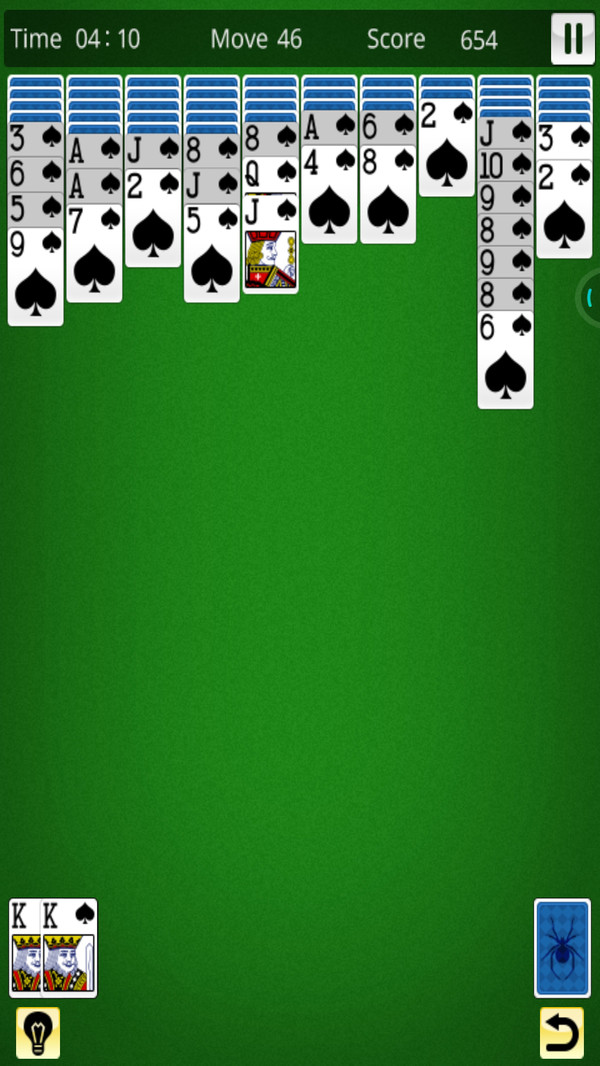Select the 2 of spades under the Jack
Screen dimensions: 600x1066
pos(153,220)
